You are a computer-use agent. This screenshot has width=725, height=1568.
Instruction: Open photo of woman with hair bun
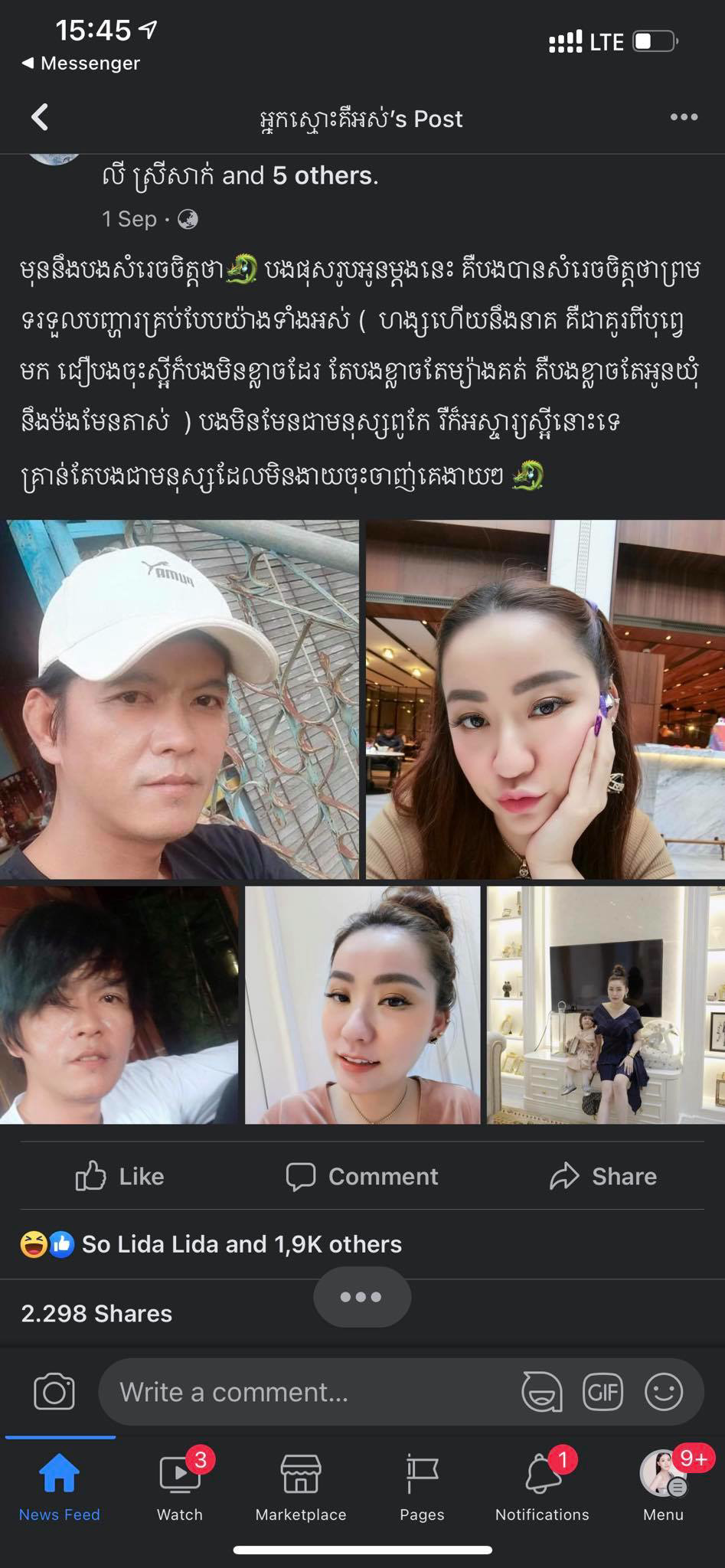(362, 1005)
